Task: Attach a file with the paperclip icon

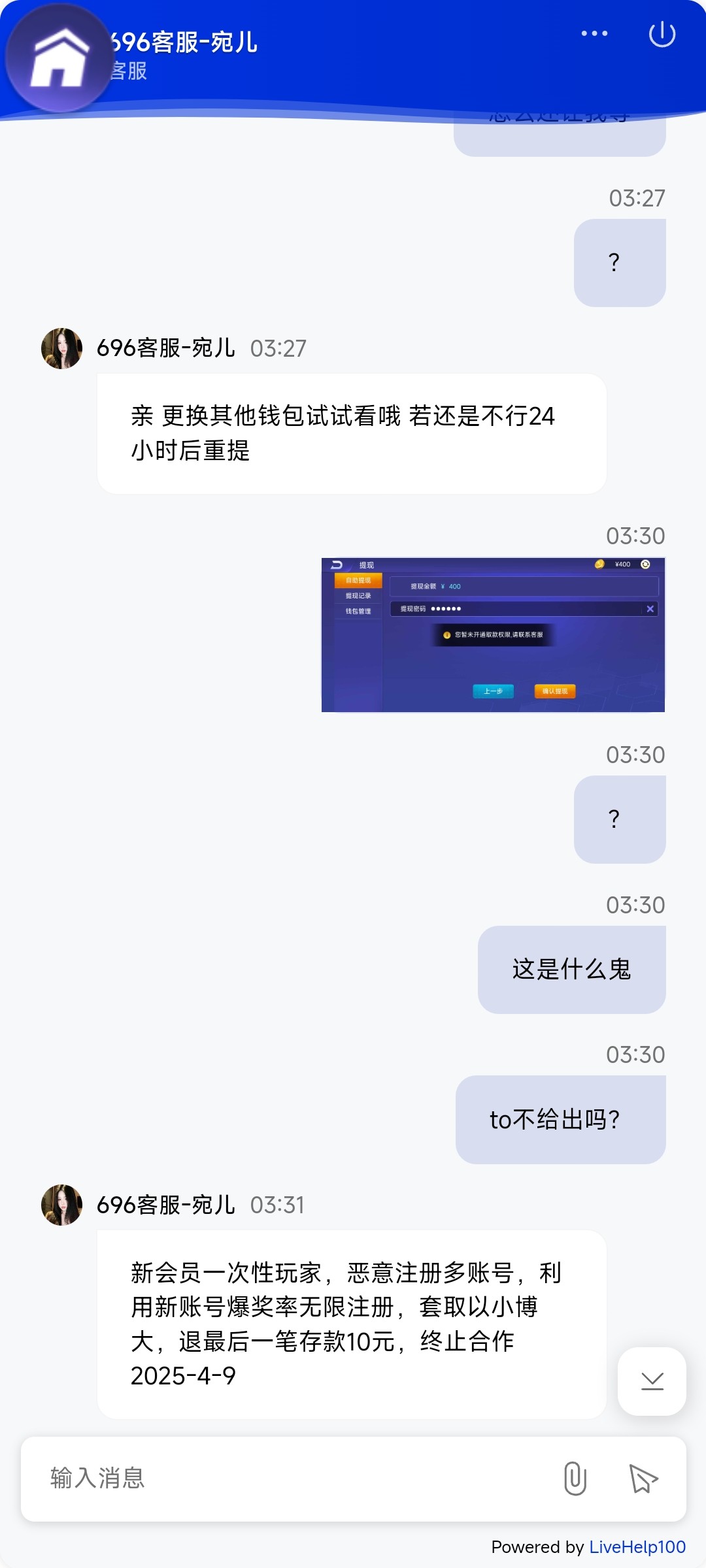Action: 575,1478
